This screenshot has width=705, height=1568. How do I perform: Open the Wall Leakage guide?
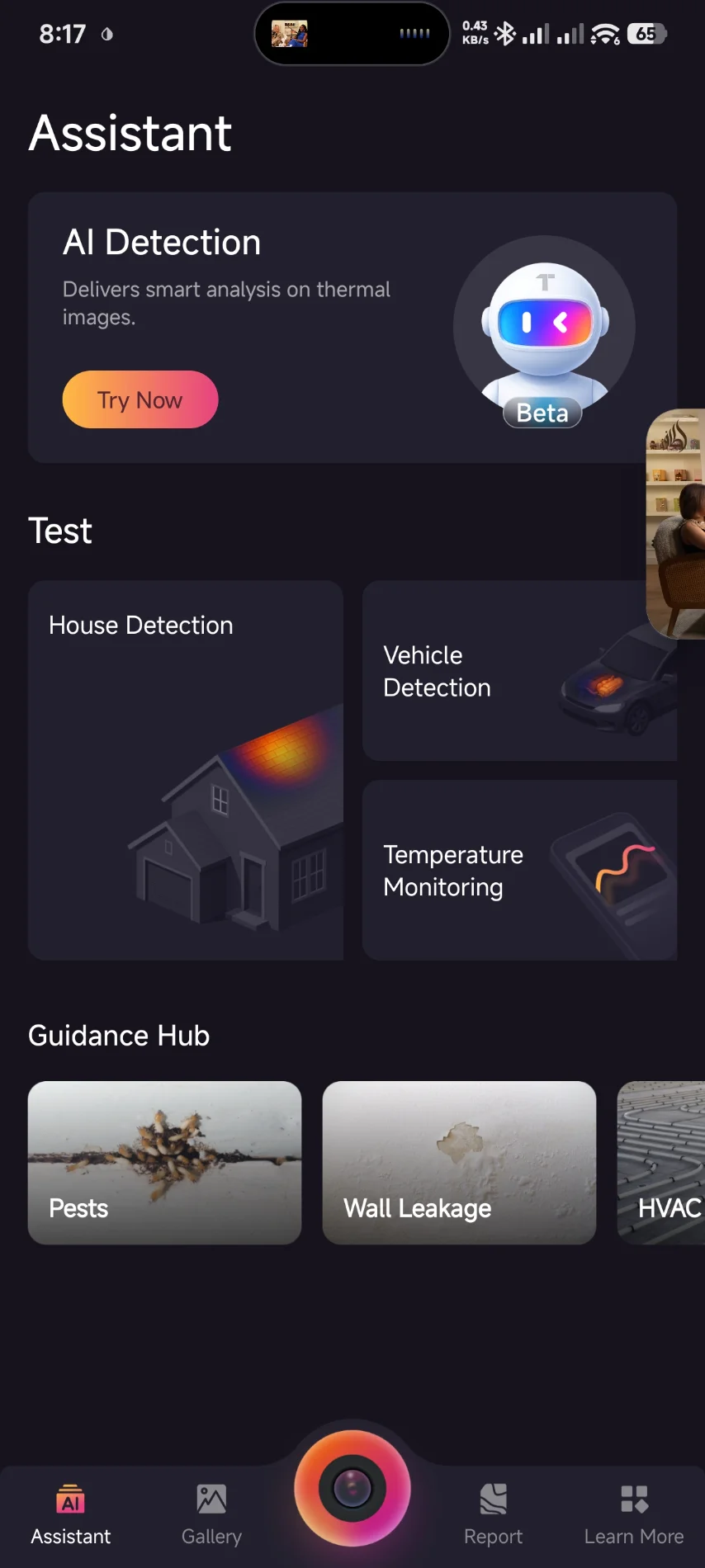tap(459, 1162)
